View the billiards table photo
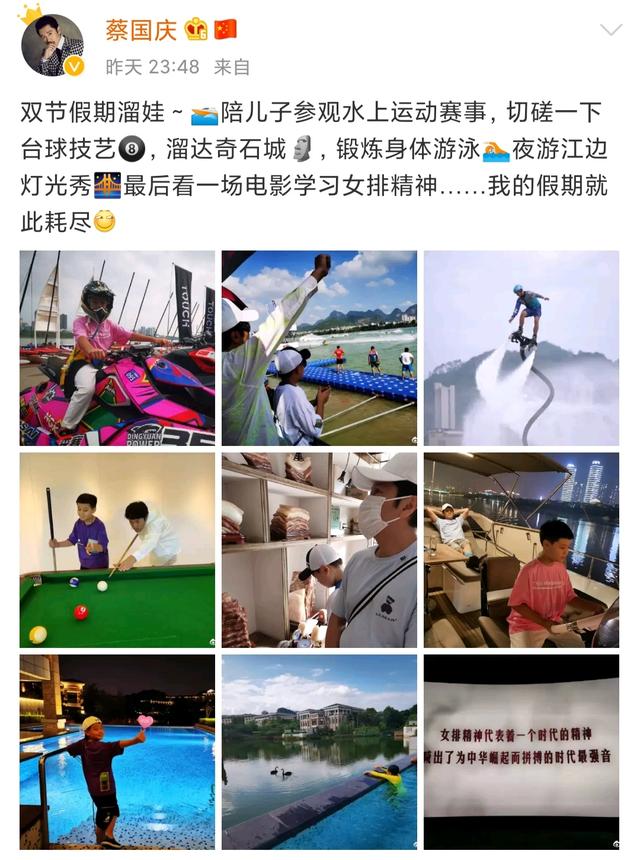Image resolution: width=640 pixels, height=860 pixels. tap(117, 550)
